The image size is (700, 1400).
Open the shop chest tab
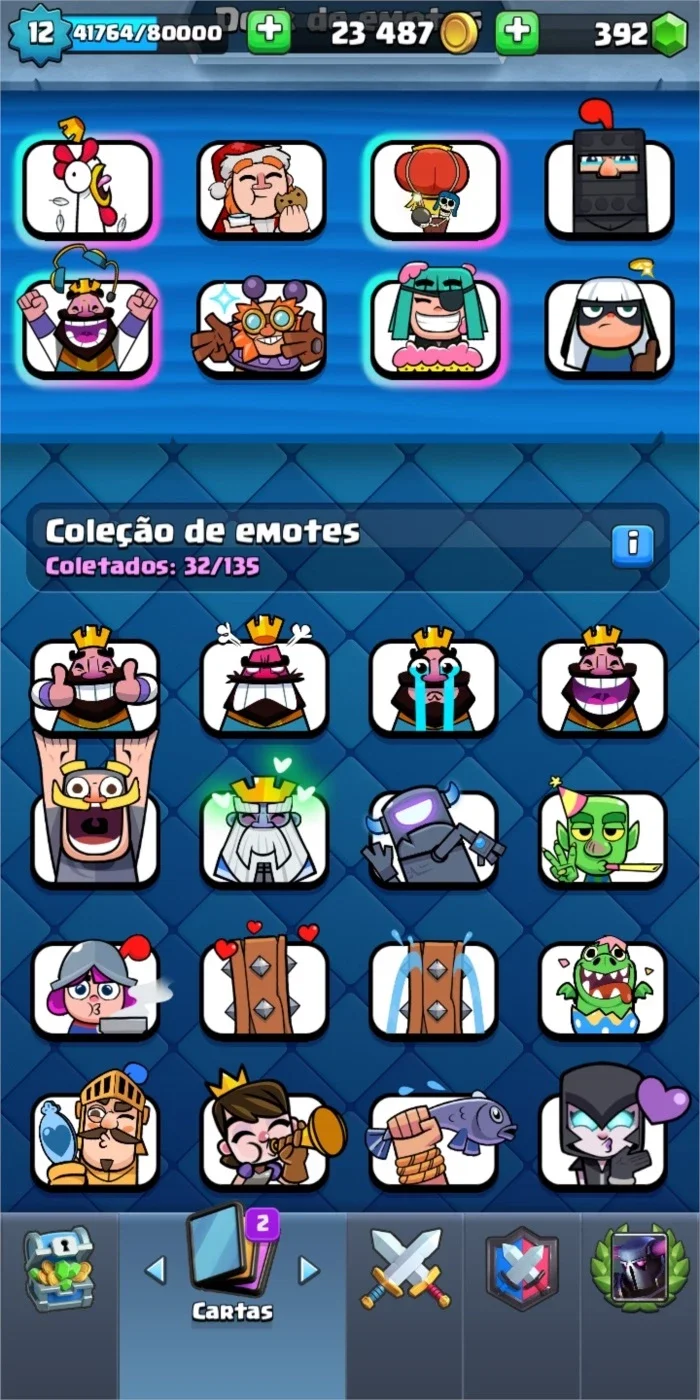point(59,1270)
